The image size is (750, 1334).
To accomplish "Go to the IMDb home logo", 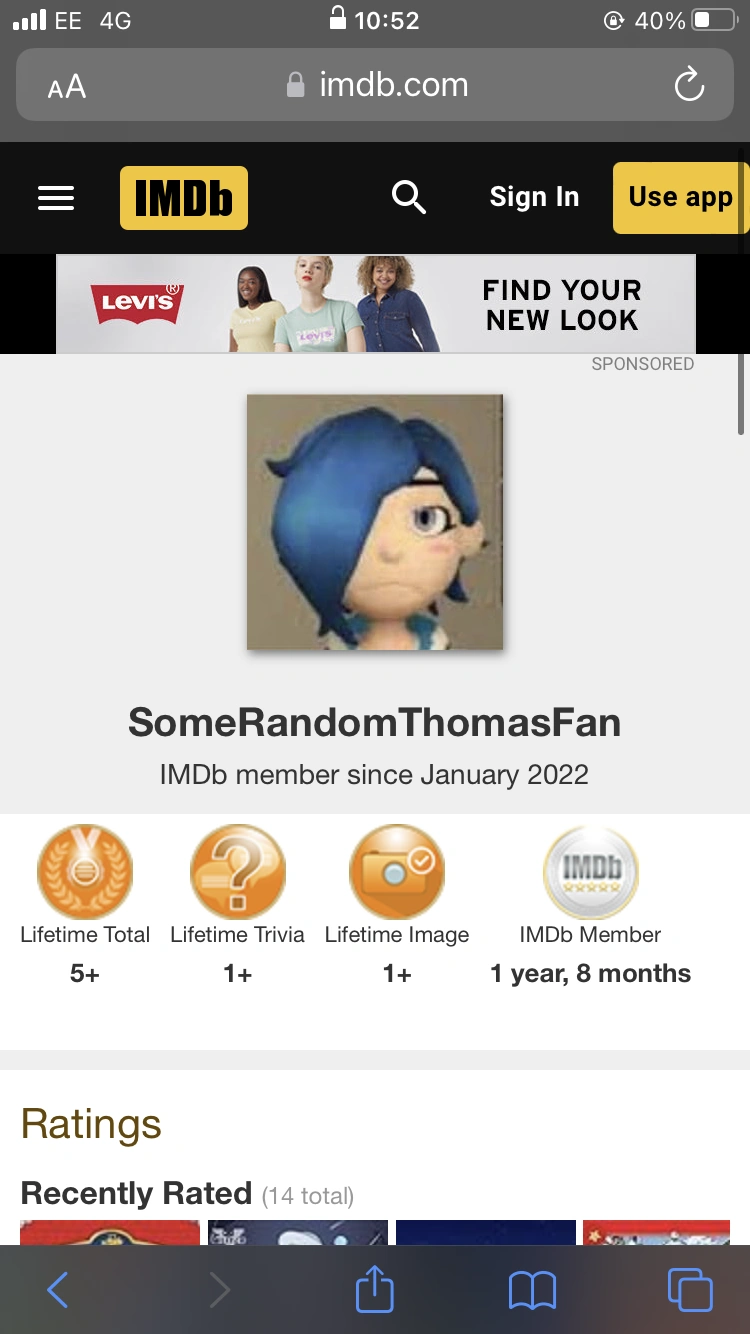I will pos(184,198).
